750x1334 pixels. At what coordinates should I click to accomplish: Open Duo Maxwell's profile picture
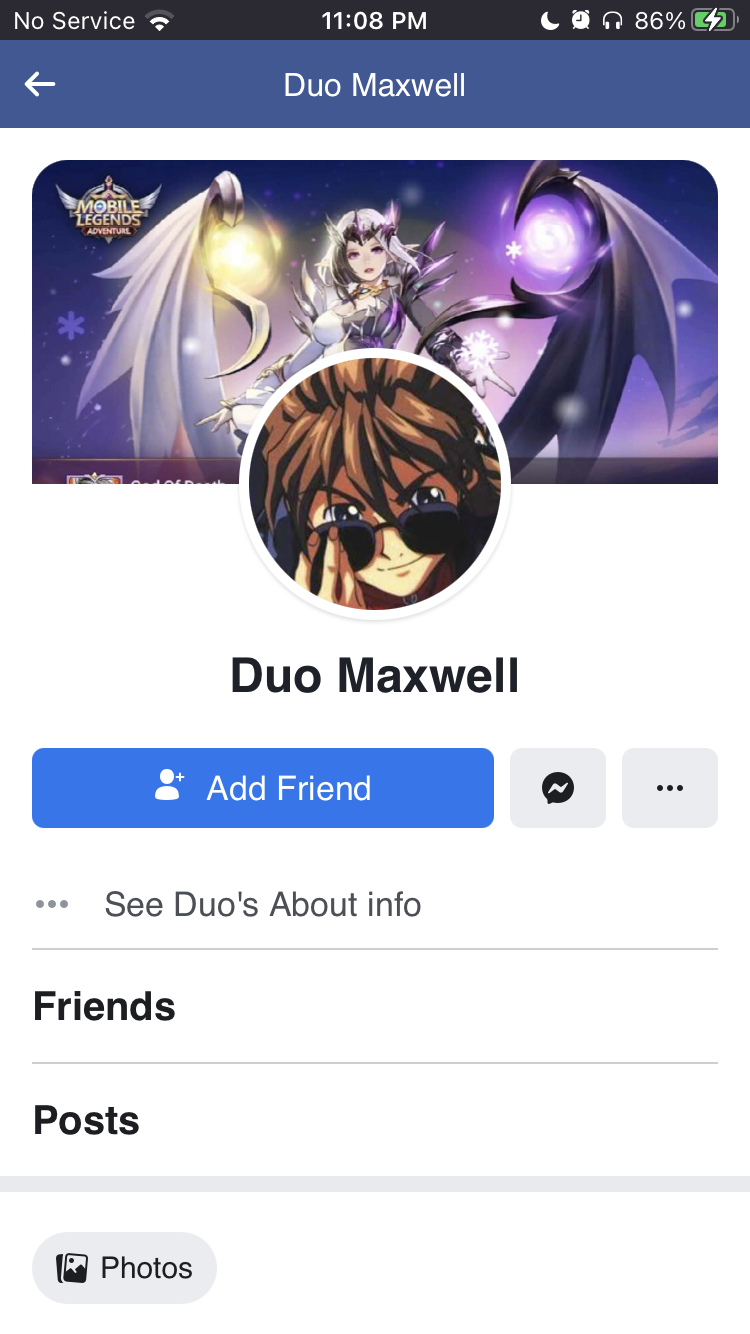375,485
